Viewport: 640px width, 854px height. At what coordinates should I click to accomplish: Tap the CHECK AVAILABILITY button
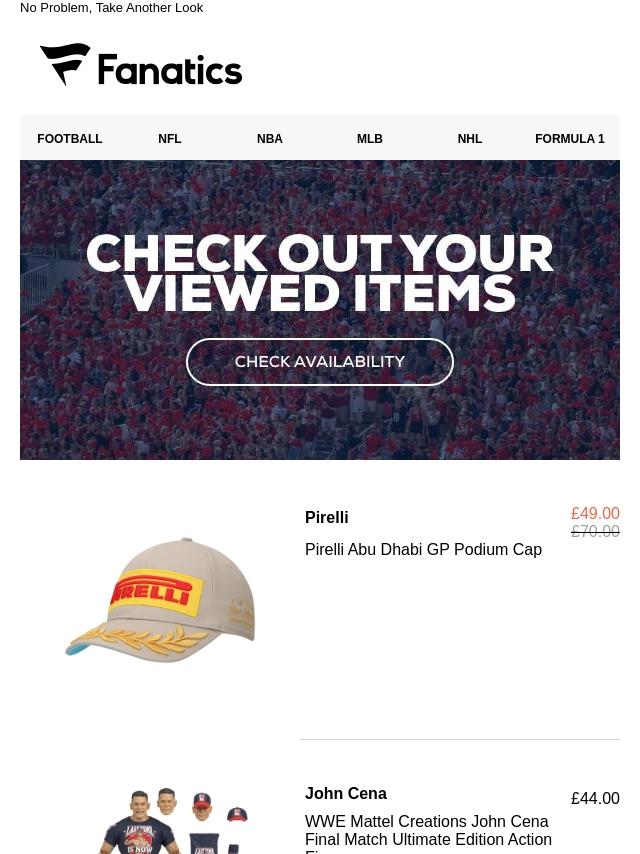pyautogui.click(x=320, y=362)
